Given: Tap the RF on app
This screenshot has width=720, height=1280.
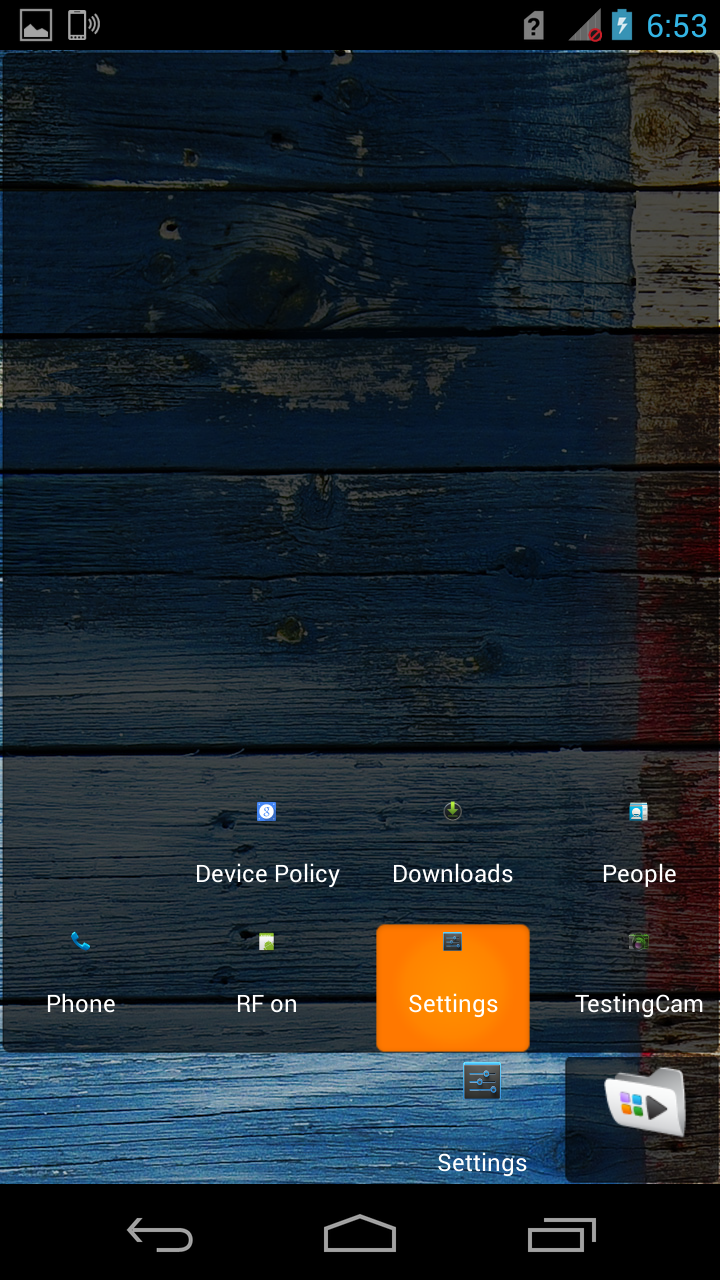Looking at the screenshot, I should pos(267,975).
